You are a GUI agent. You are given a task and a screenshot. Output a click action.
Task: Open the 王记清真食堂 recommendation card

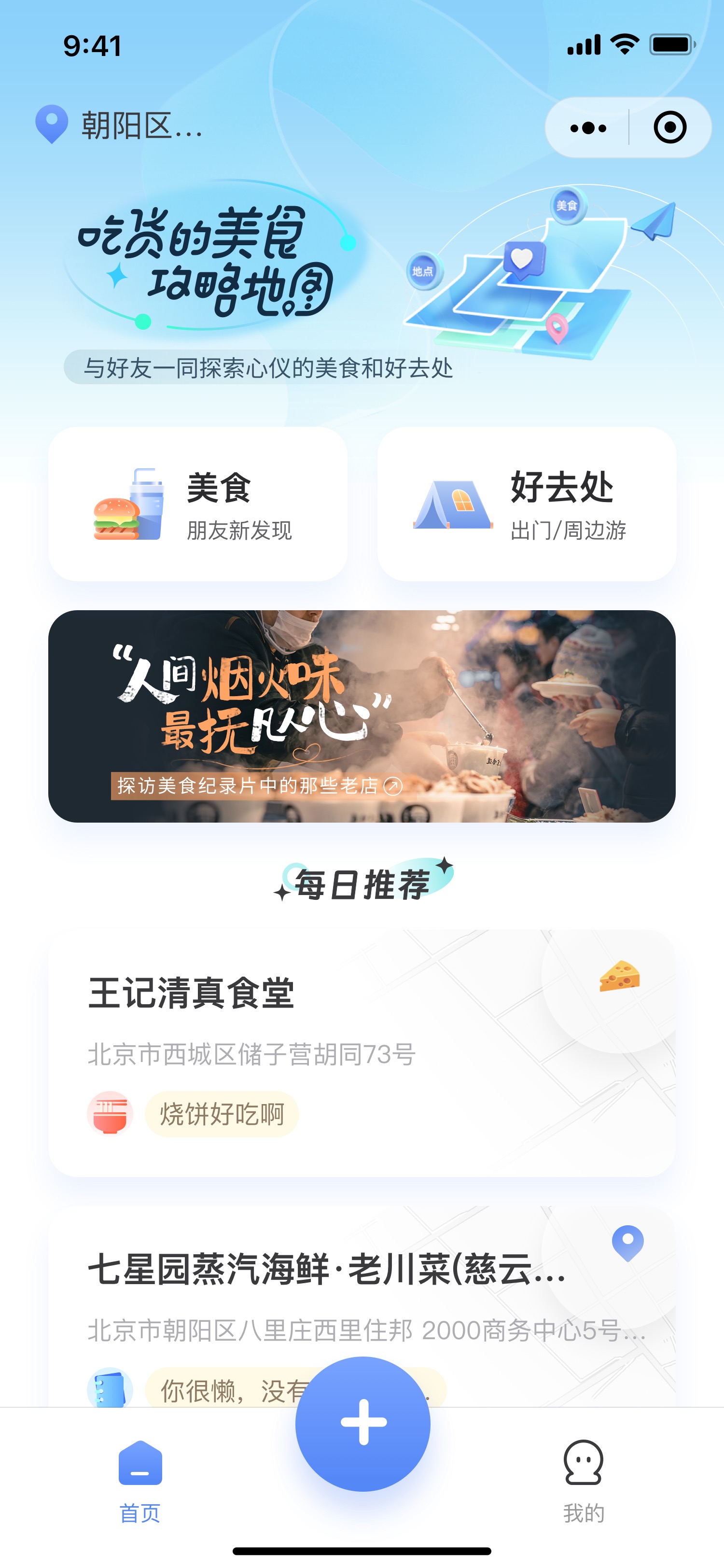click(x=362, y=1053)
